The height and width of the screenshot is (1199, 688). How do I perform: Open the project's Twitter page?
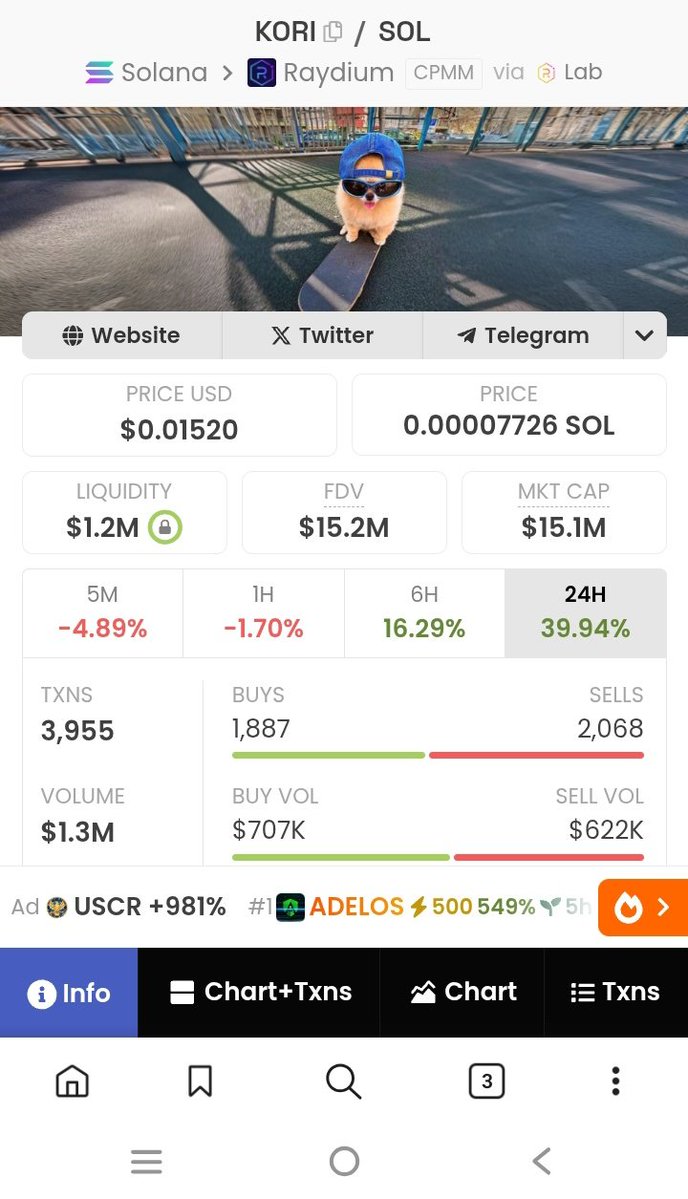[322, 336]
